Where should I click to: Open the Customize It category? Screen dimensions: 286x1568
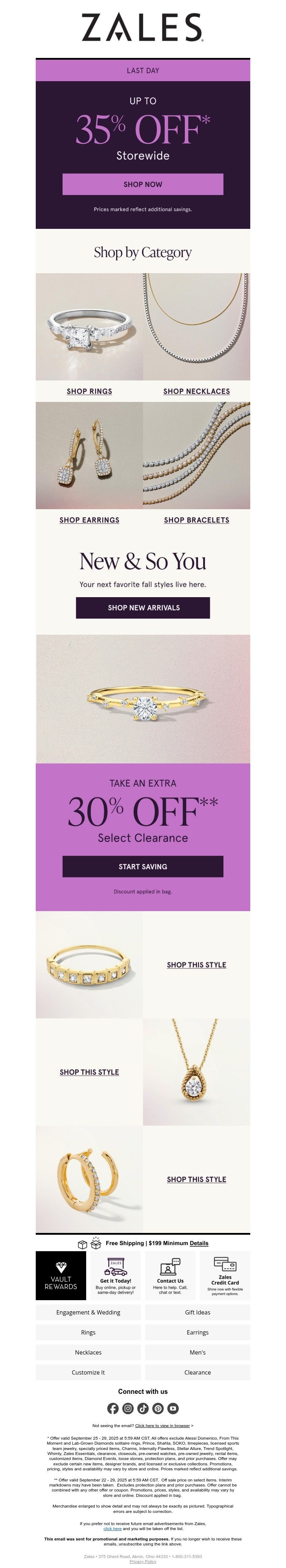88,1372
